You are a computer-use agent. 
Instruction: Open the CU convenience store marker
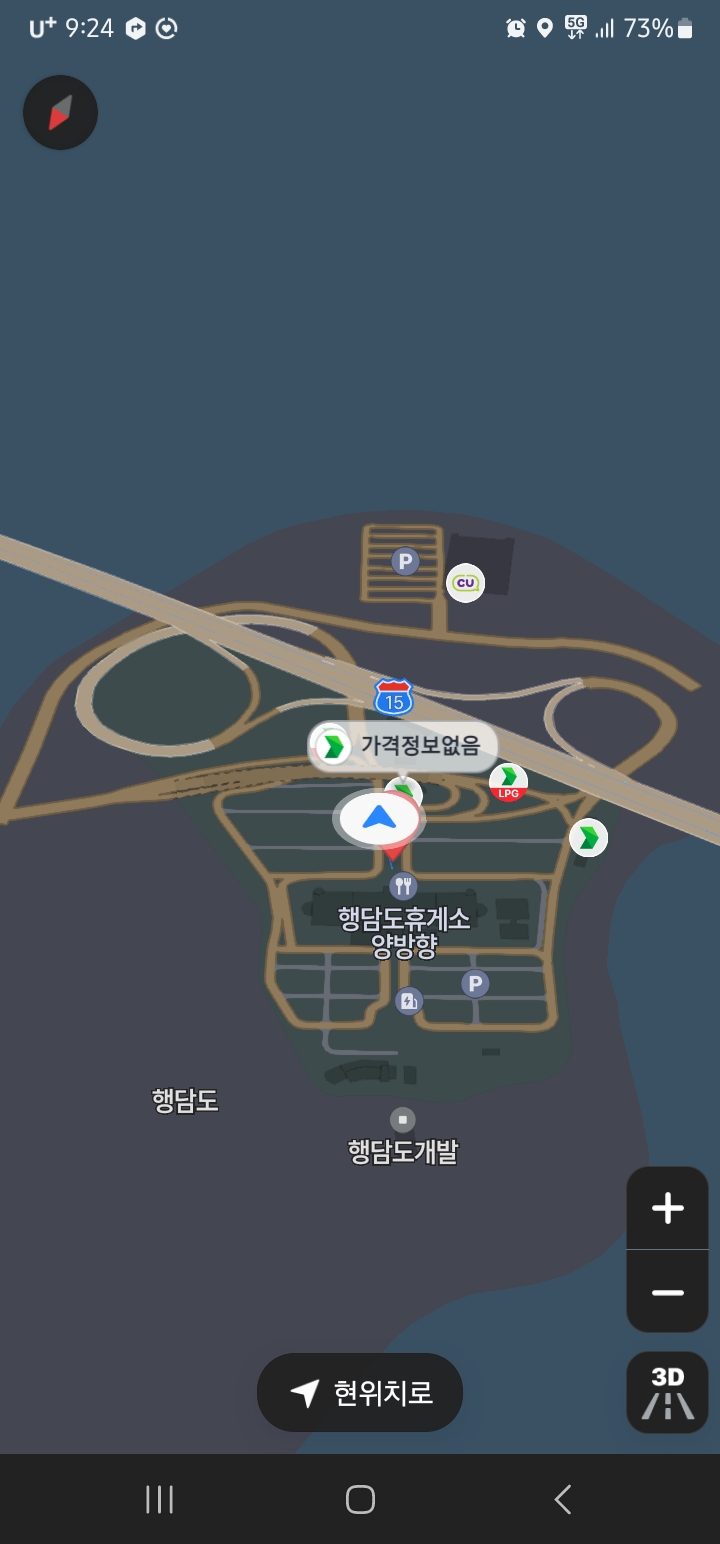(x=465, y=583)
